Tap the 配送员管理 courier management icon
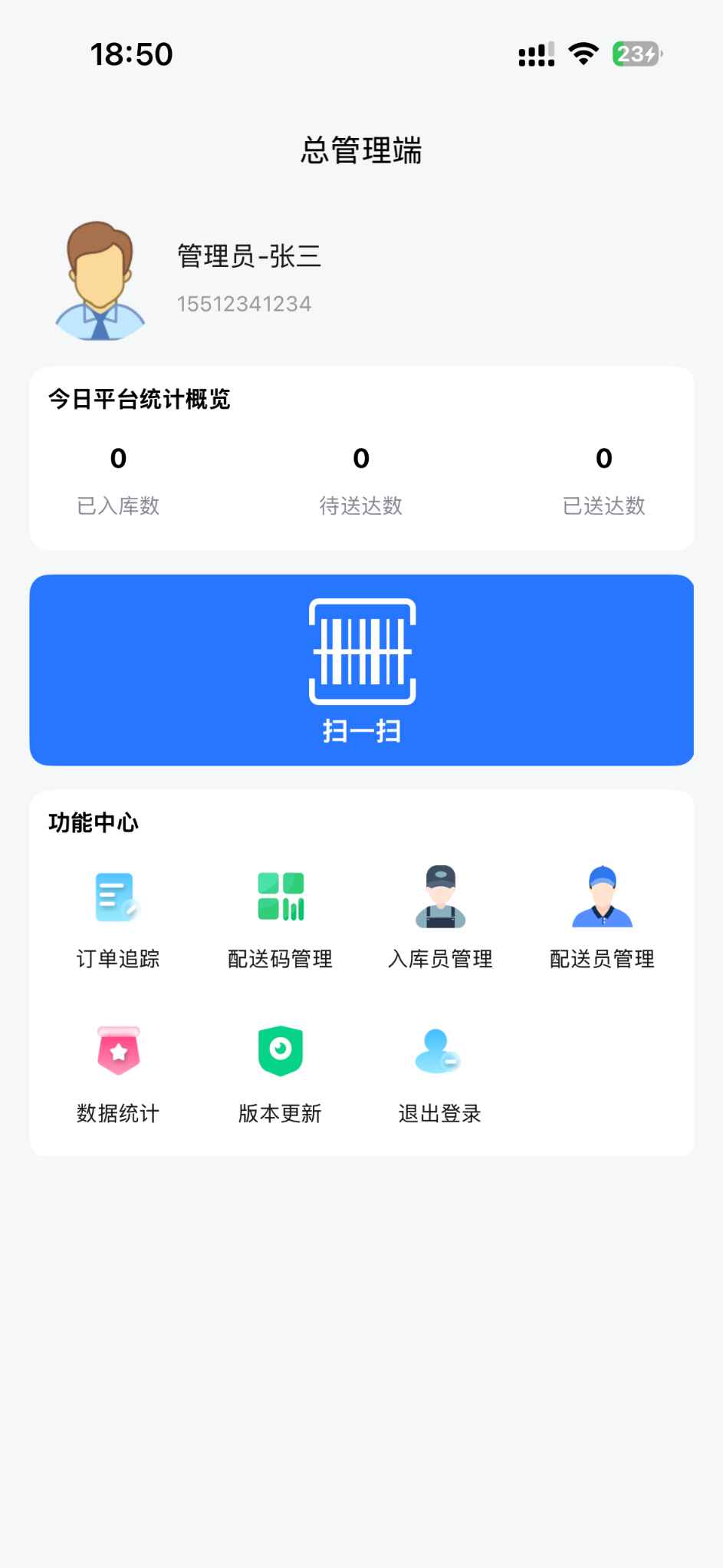 tap(601, 898)
